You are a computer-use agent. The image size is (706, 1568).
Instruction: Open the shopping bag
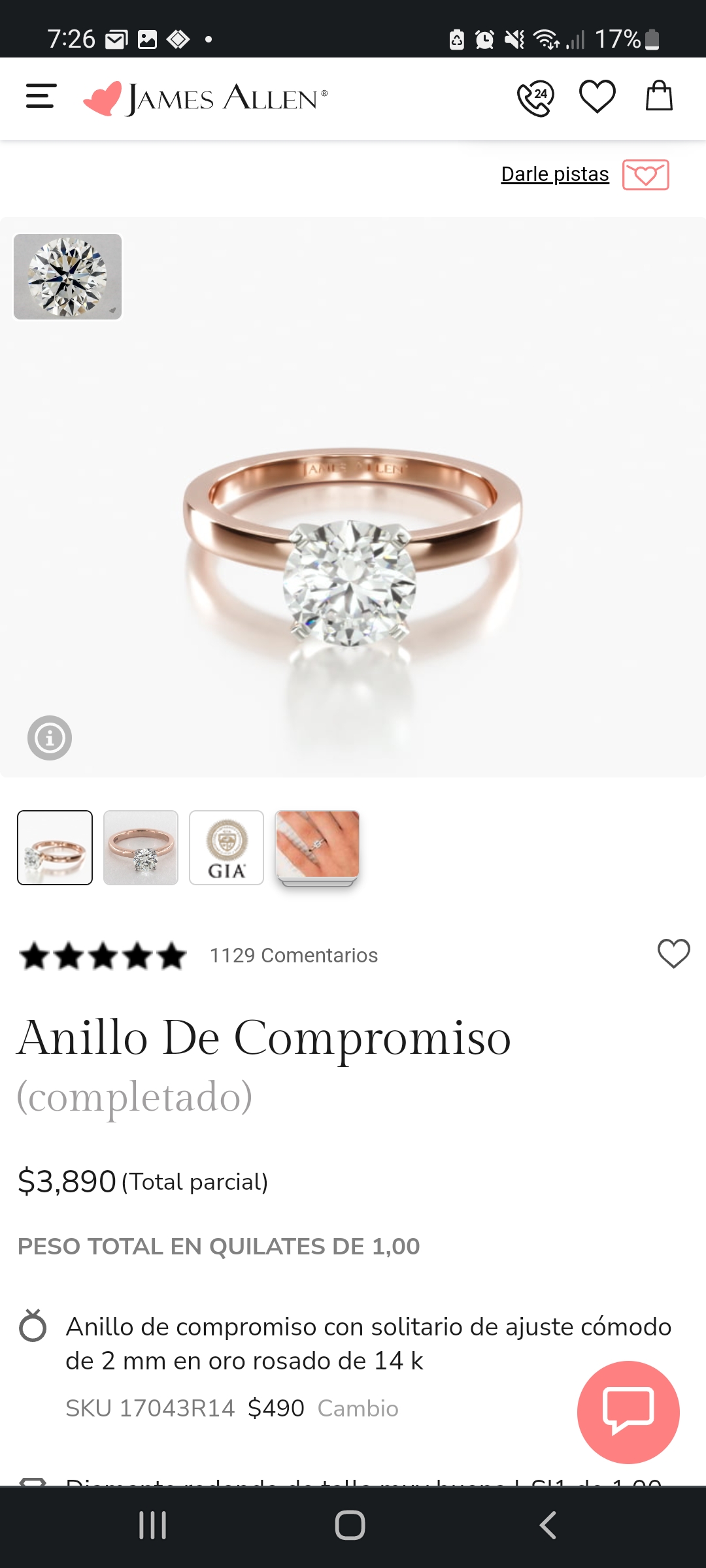[x=659, y=95]
